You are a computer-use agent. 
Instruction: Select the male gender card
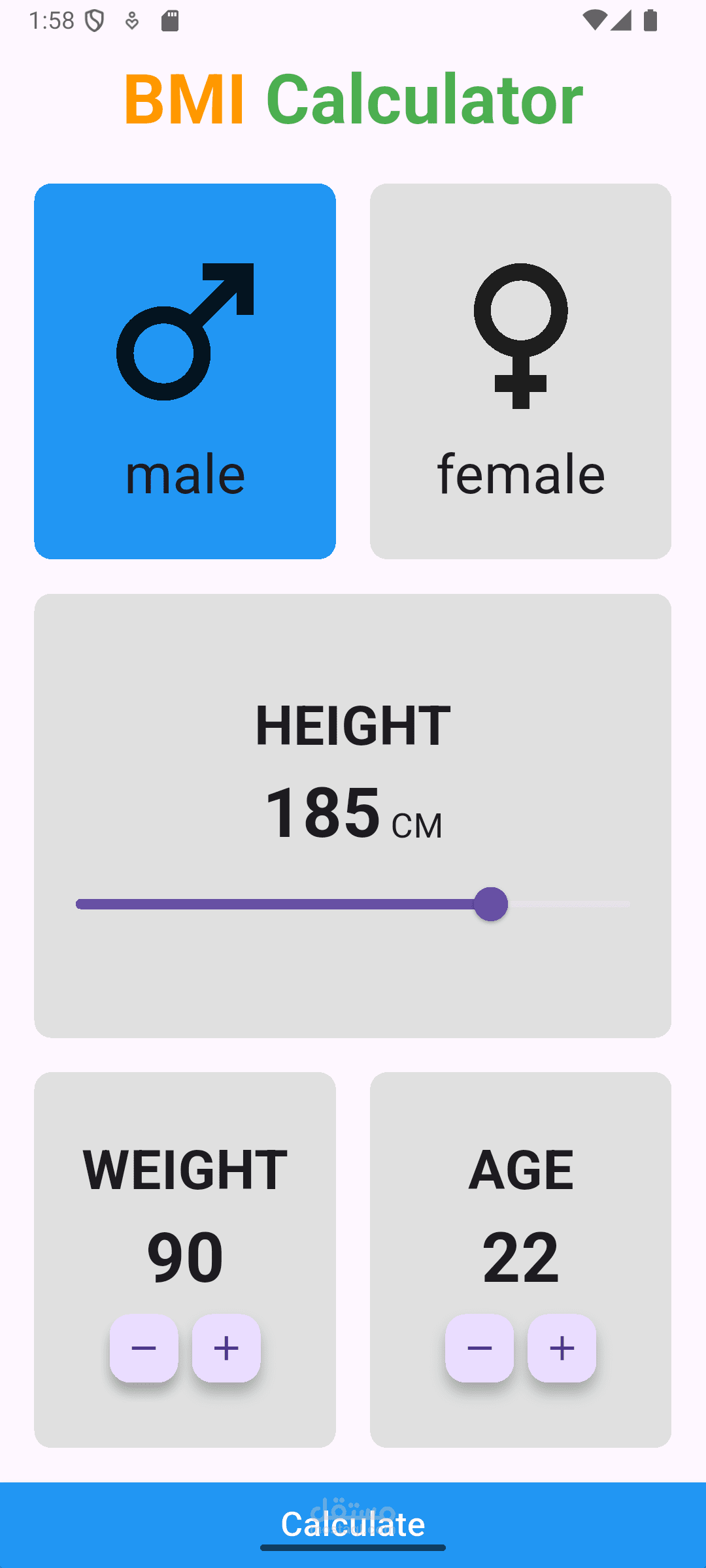[185, 371]
